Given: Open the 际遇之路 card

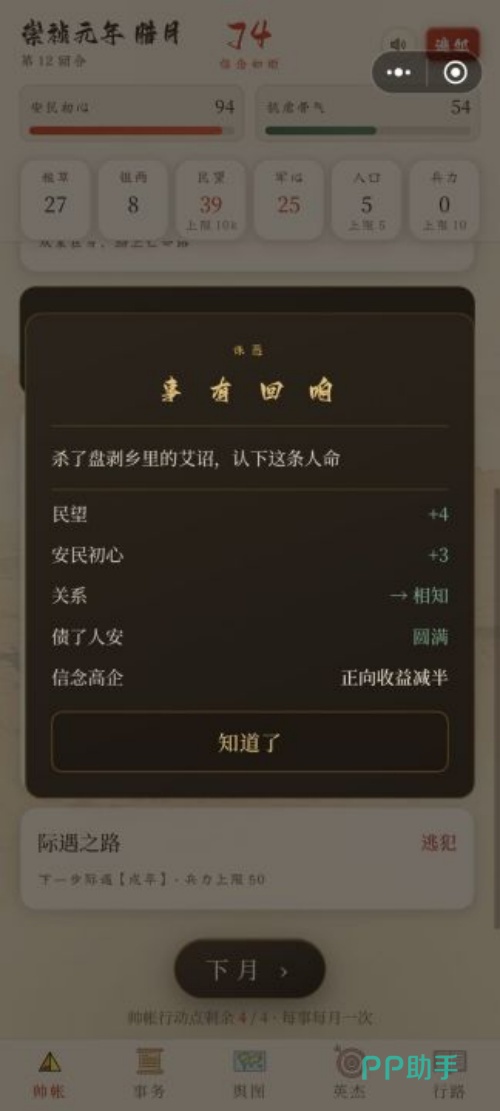Looking at the screenshot, I should tap(247, 859).
